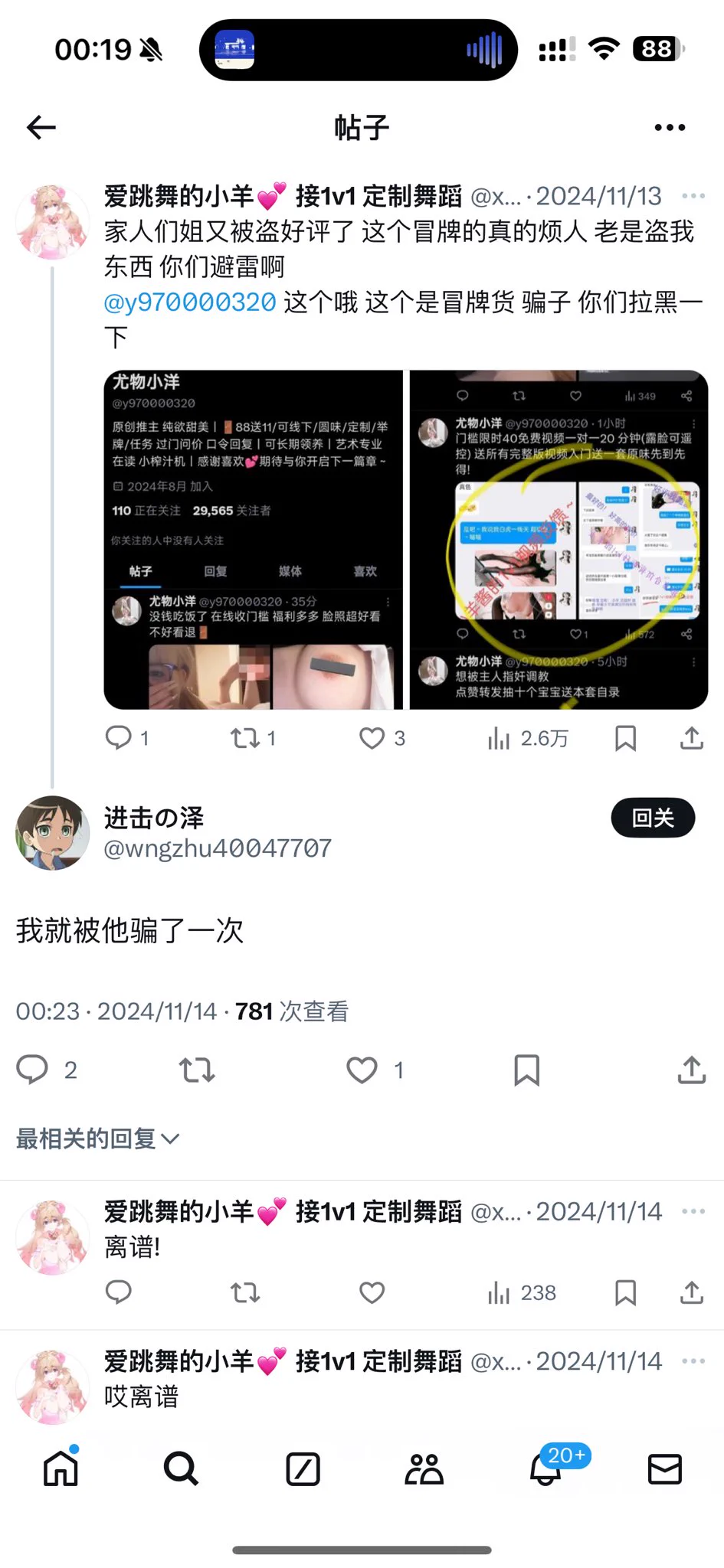Go back using the arrow icon
Image resolution: width=724 pixels, height=1568 pixels.
[x=41, y=127]
